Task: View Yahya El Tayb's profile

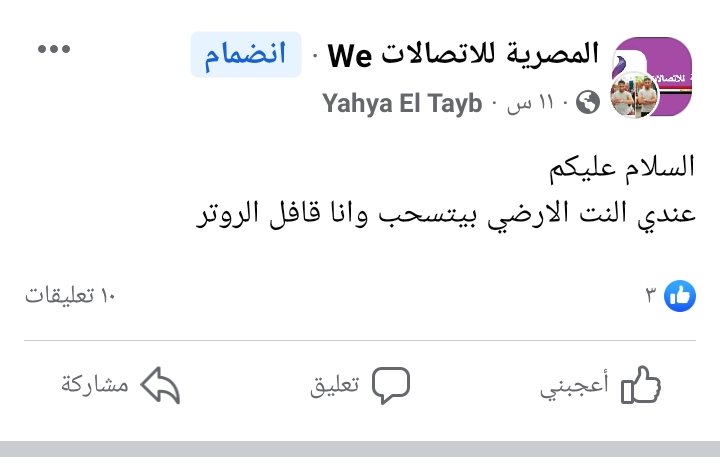Action: coord(402,103)
